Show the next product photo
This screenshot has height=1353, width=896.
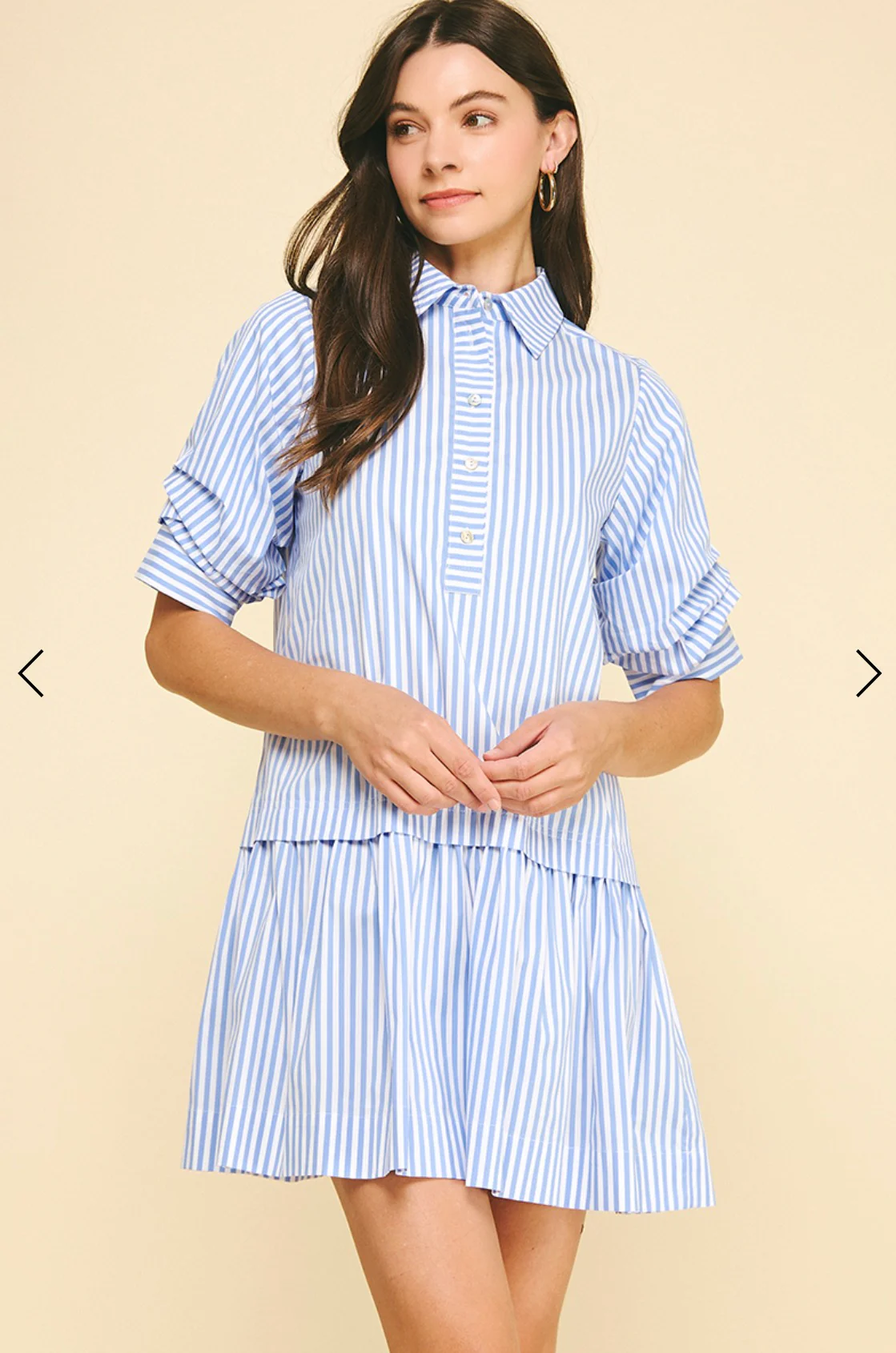click(868, 673)
